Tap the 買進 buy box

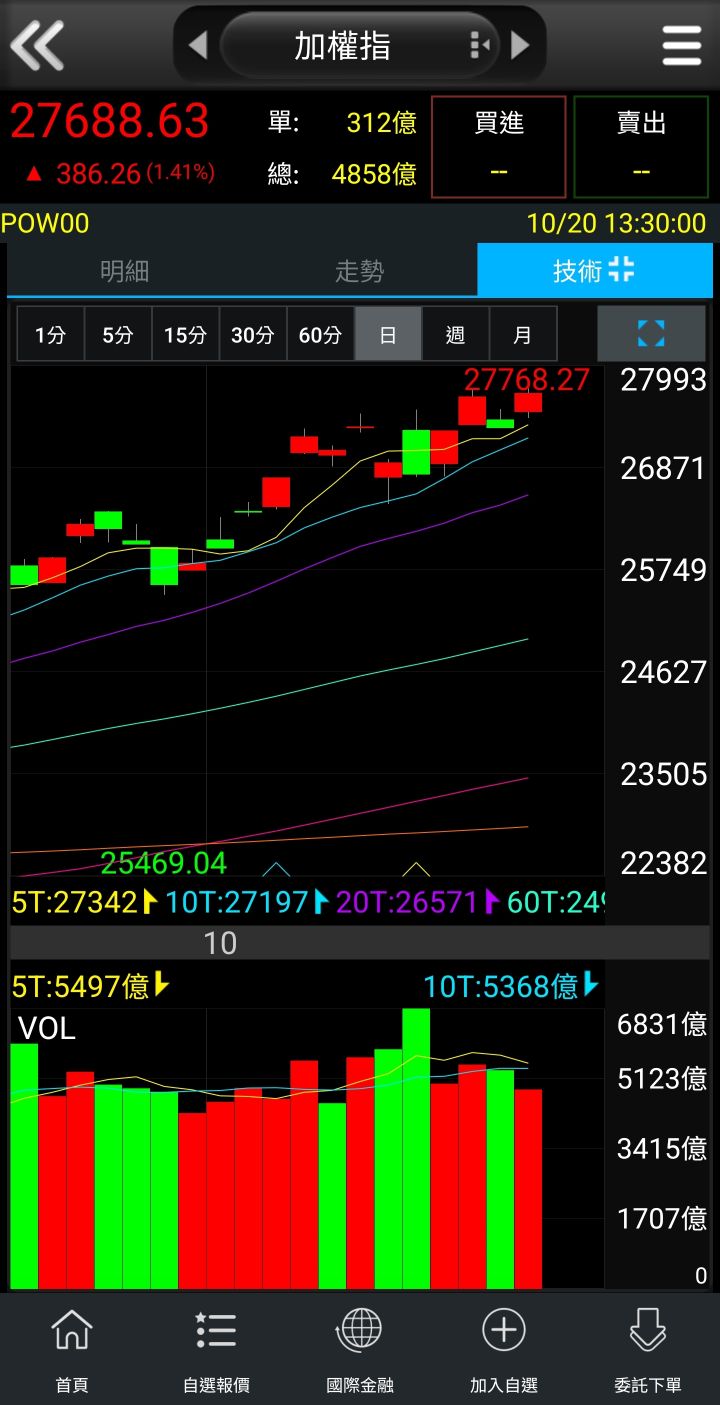click(x=499, y=147)
